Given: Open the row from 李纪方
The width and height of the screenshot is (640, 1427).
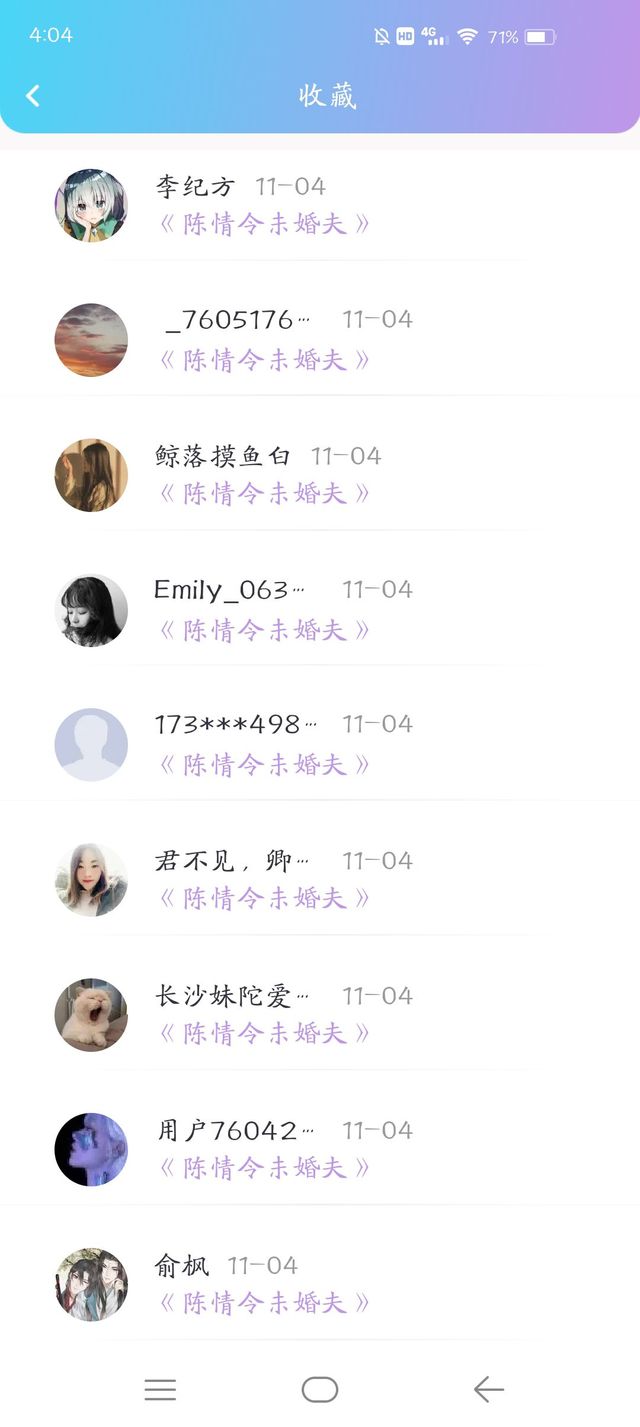Looking at the screenshot, I should click(320, 205).
